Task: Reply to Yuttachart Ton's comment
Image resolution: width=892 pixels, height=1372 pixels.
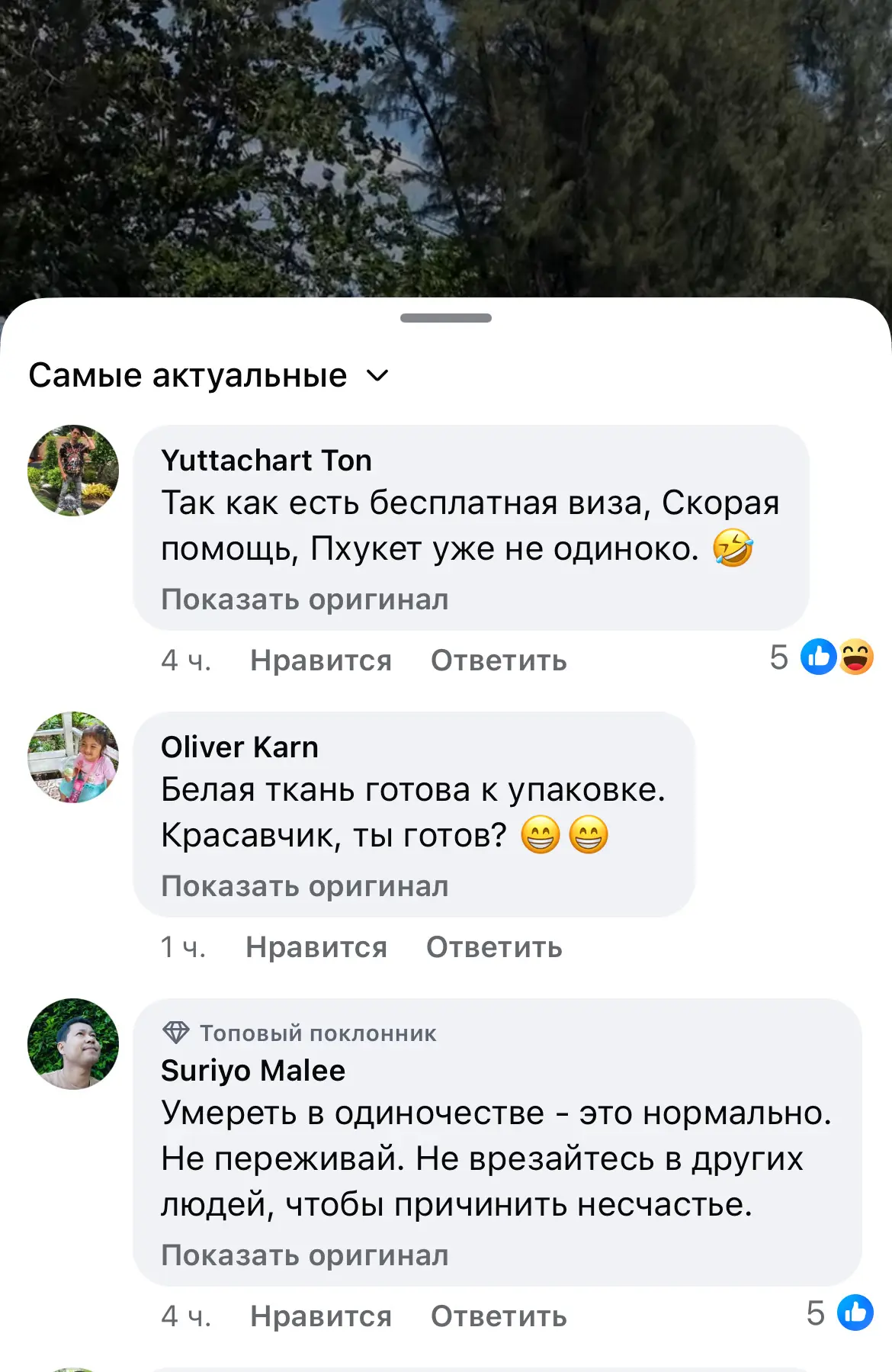Action: point(499,660)
